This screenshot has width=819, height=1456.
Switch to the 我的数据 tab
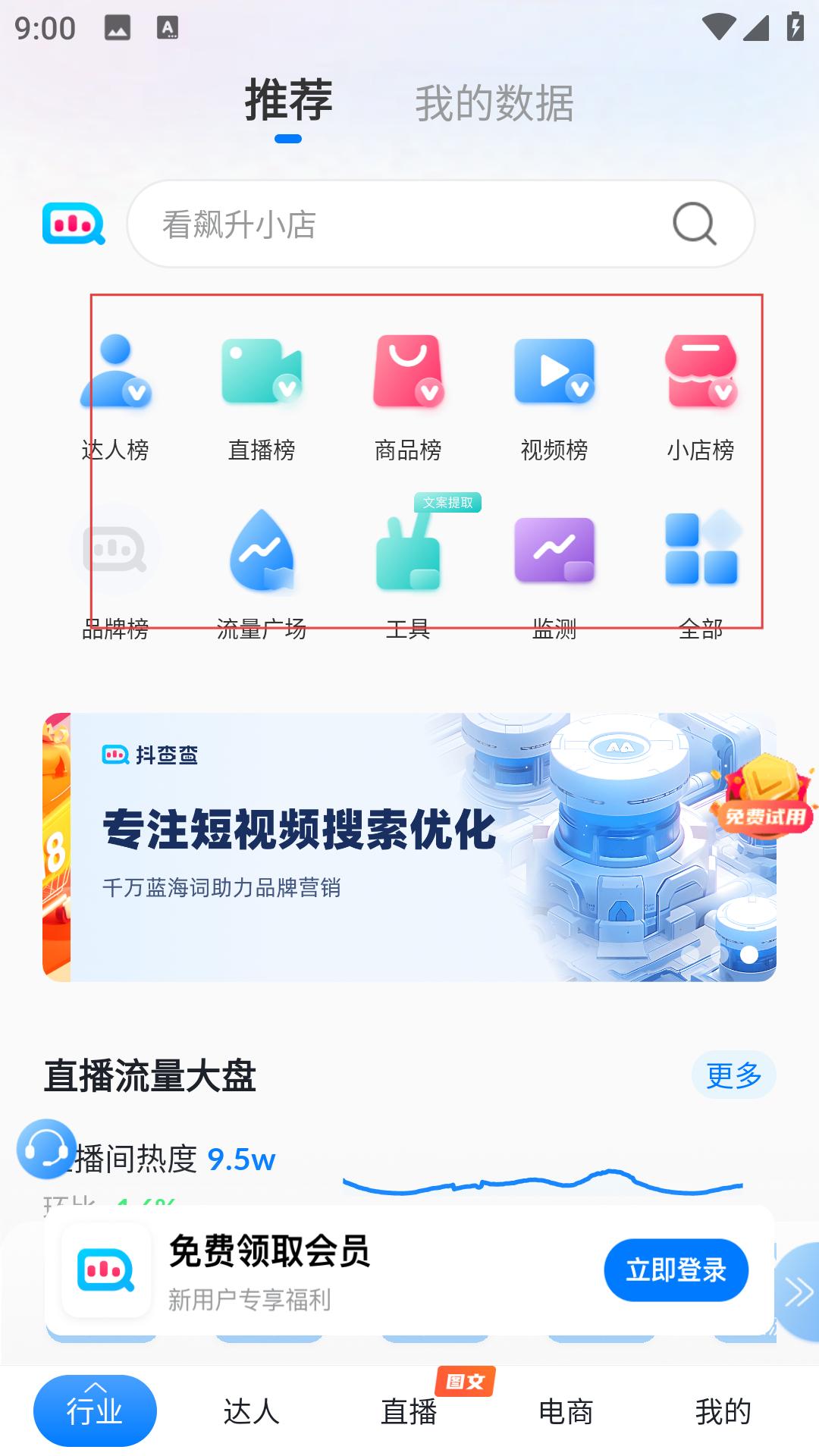tap(494, 103)
